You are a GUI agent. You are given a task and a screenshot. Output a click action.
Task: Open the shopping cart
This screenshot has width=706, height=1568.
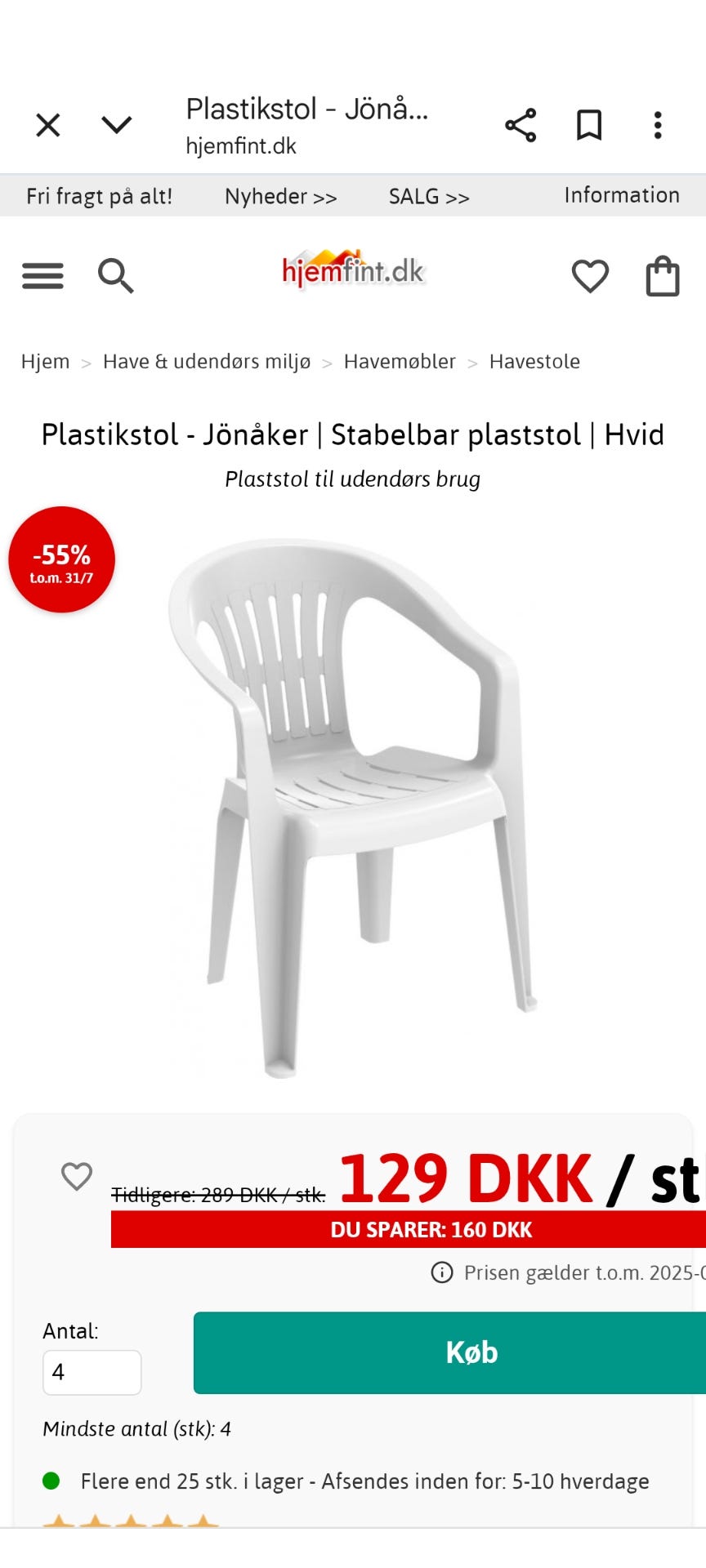(x=662, y=276)
